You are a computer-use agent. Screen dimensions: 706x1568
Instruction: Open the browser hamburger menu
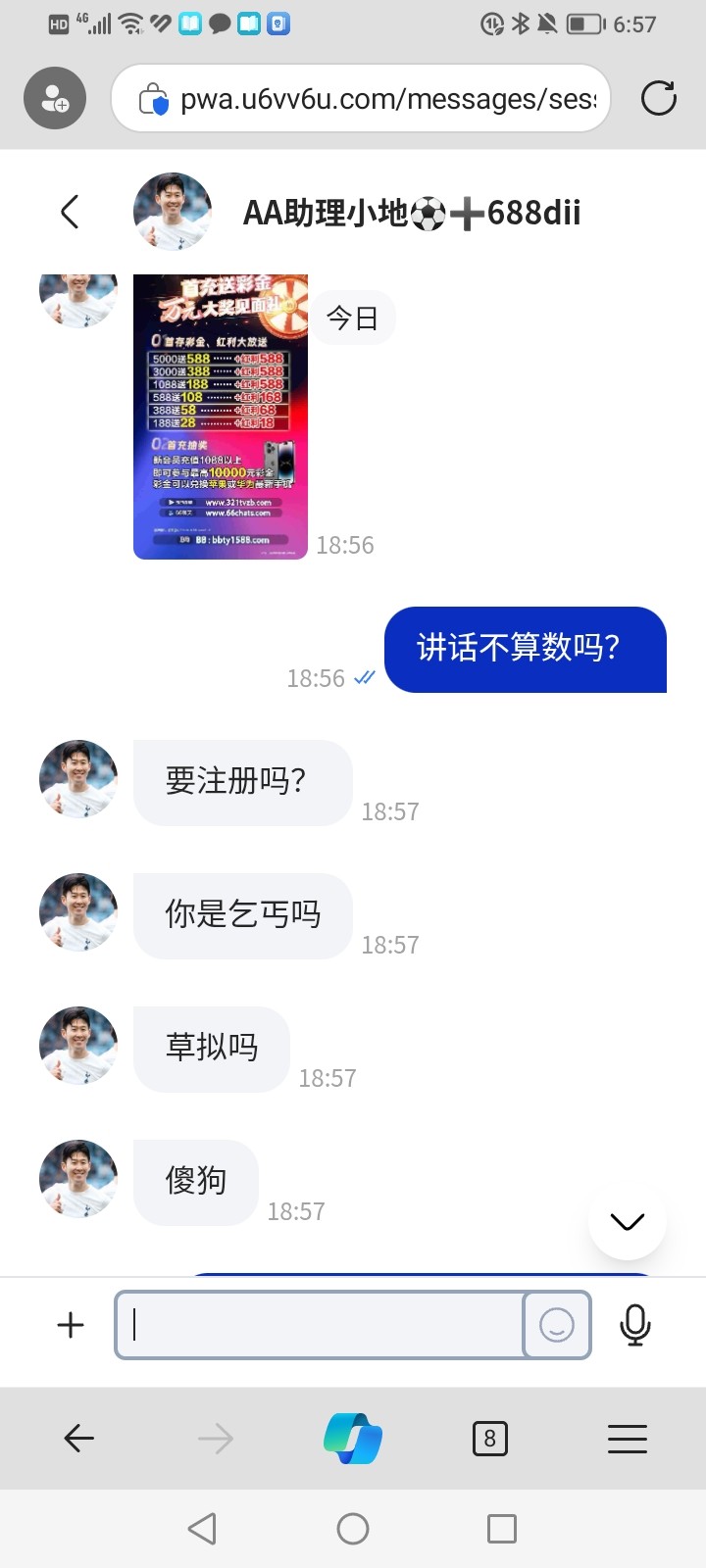[628, 1439]
